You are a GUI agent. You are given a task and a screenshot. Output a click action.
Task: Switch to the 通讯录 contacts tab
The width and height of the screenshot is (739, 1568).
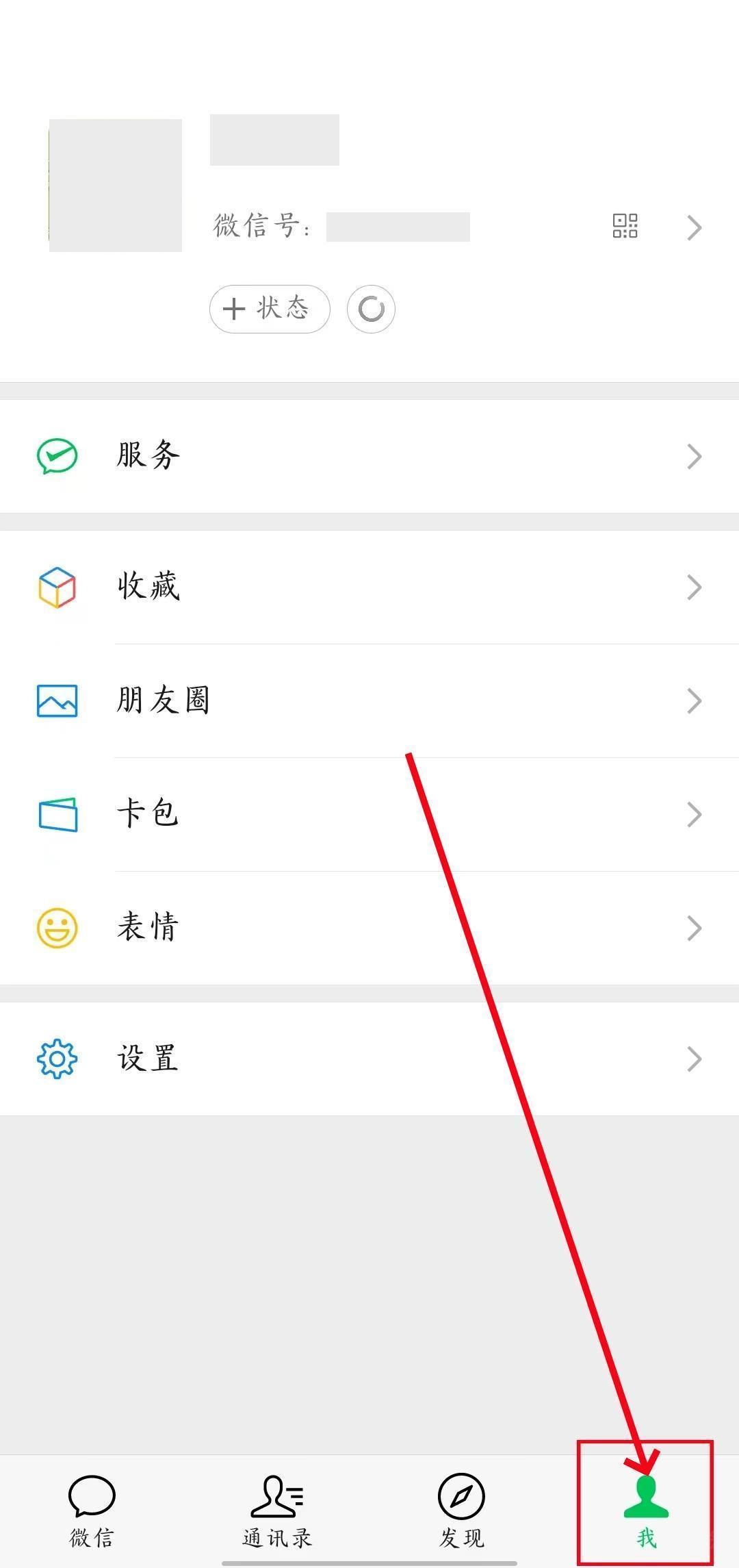[x=276, y=1510]
